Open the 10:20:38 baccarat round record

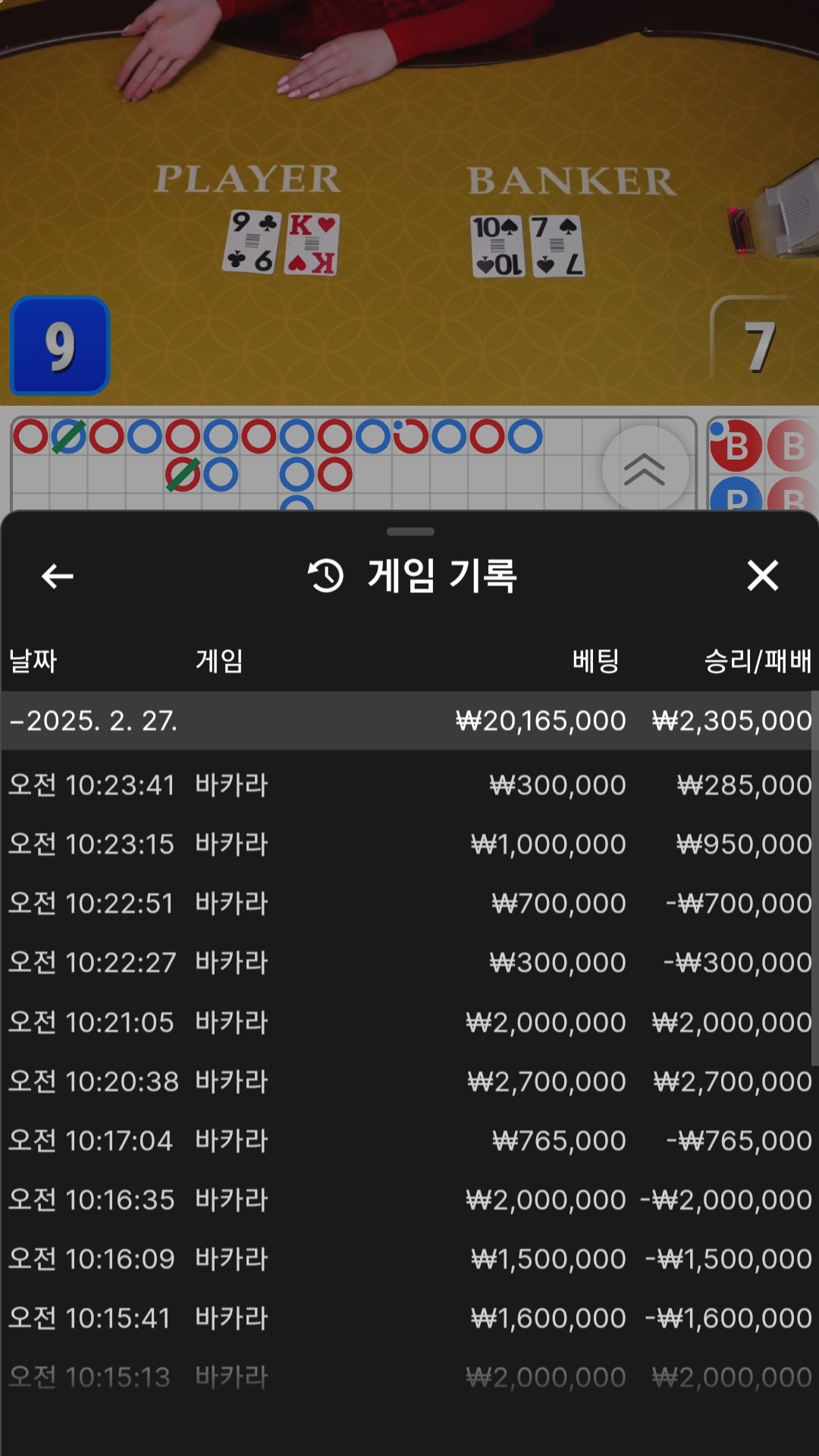pos(409,1081)
